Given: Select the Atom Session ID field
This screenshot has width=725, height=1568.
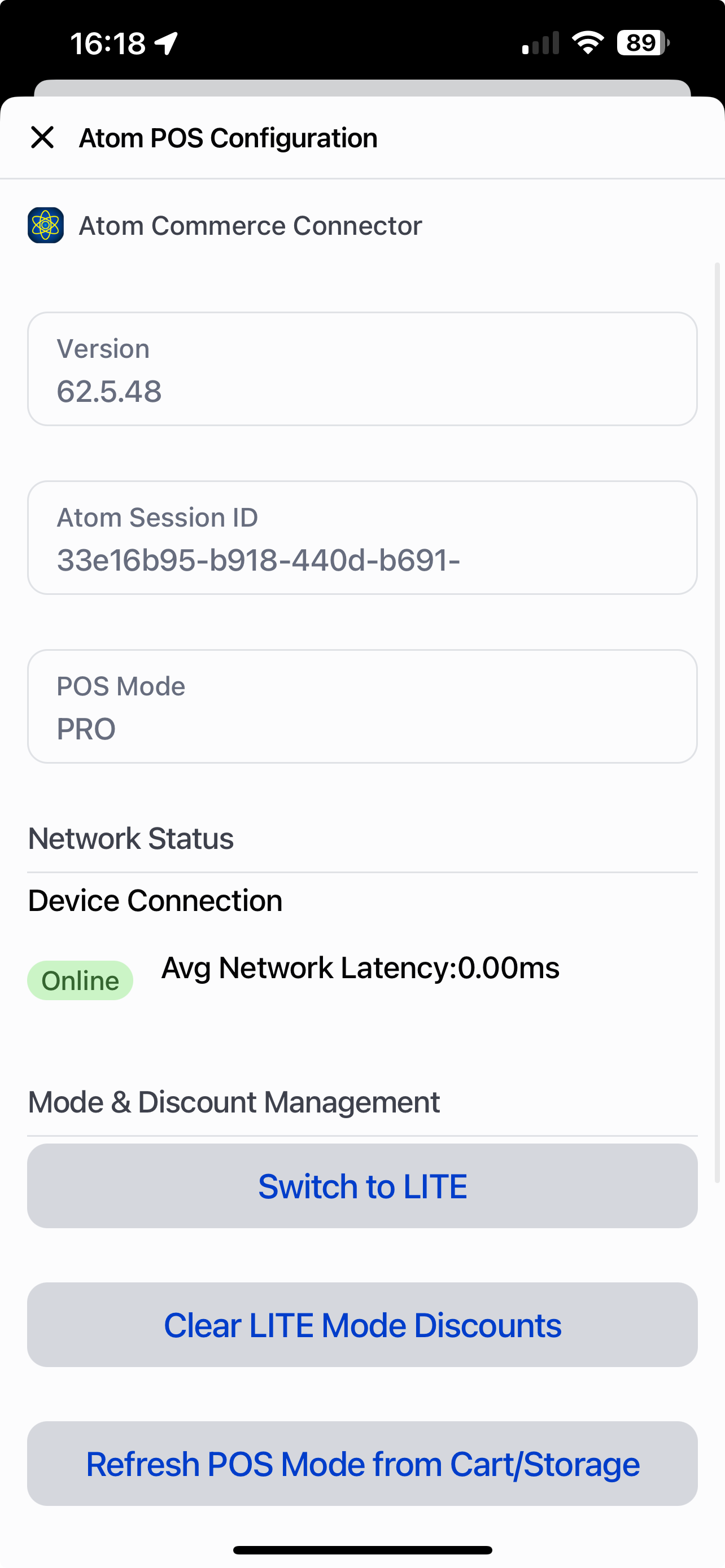Looking at the screenshot, I should (362, 537).
